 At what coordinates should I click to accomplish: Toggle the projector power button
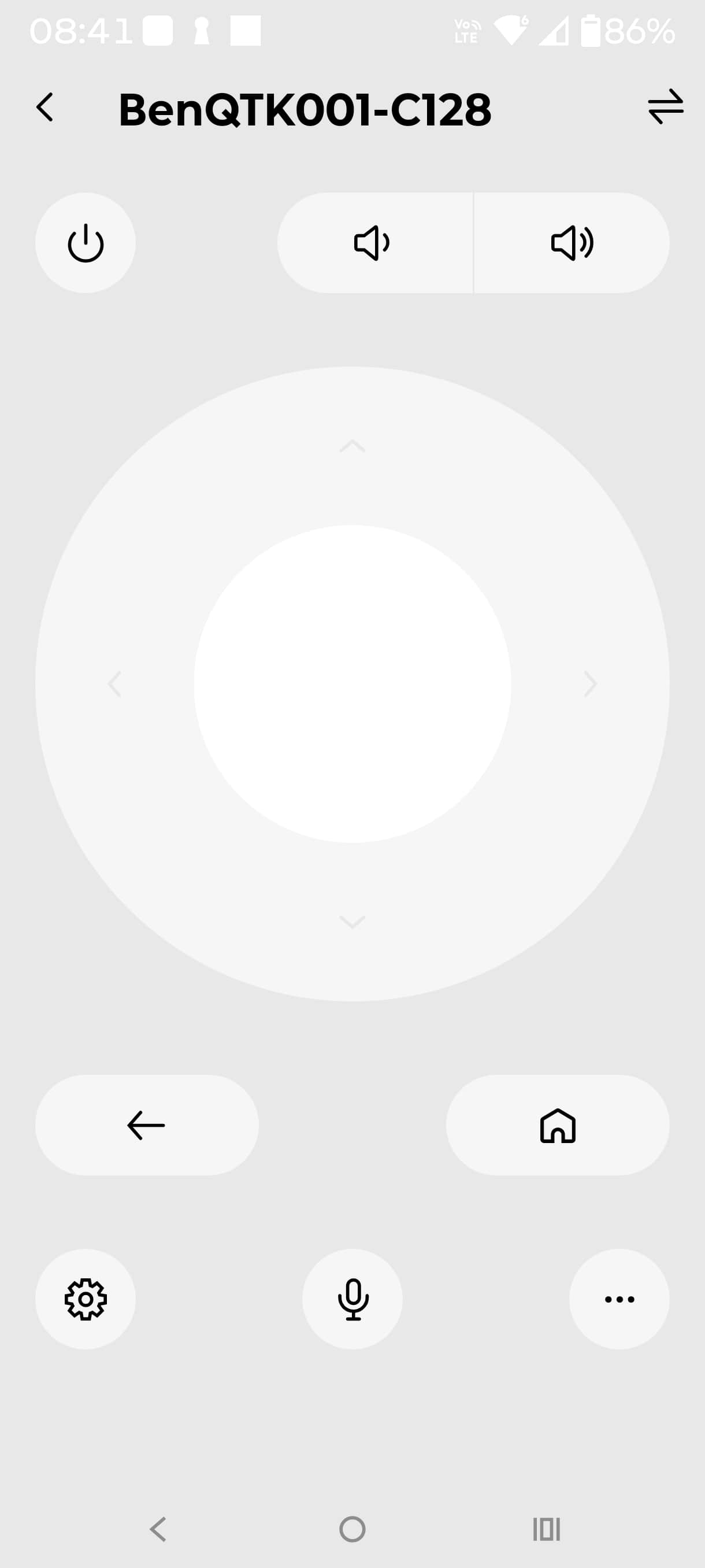click(86, 243)
